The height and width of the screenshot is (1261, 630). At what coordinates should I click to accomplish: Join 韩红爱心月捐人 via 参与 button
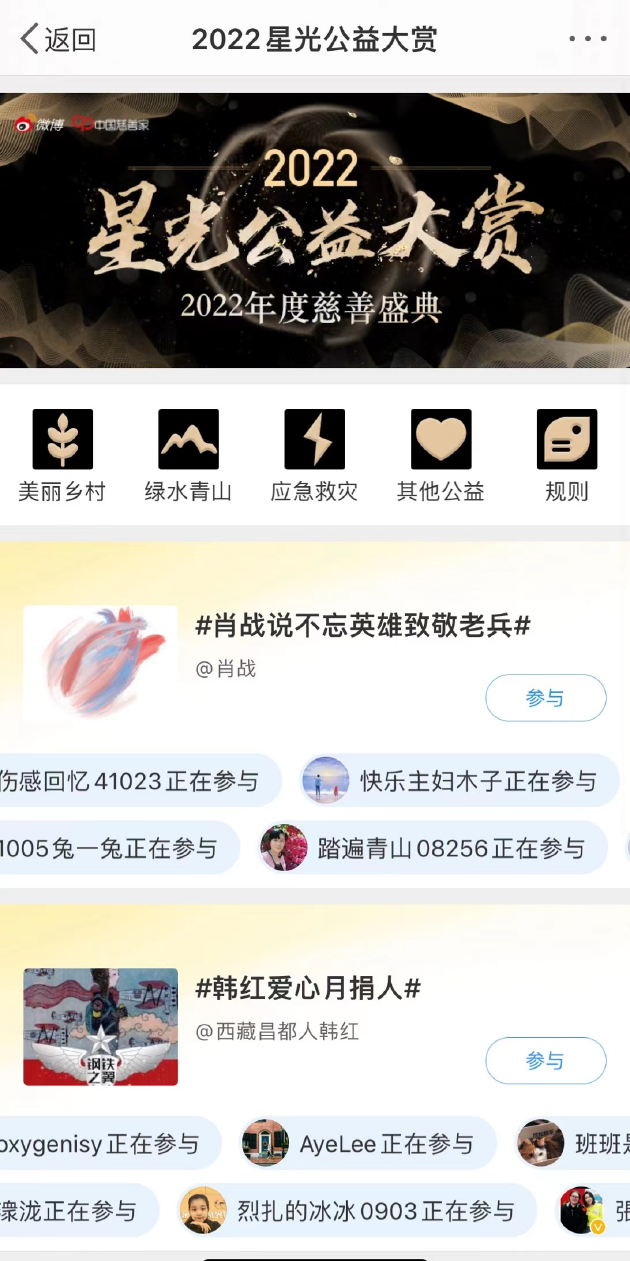[545, 1061]
